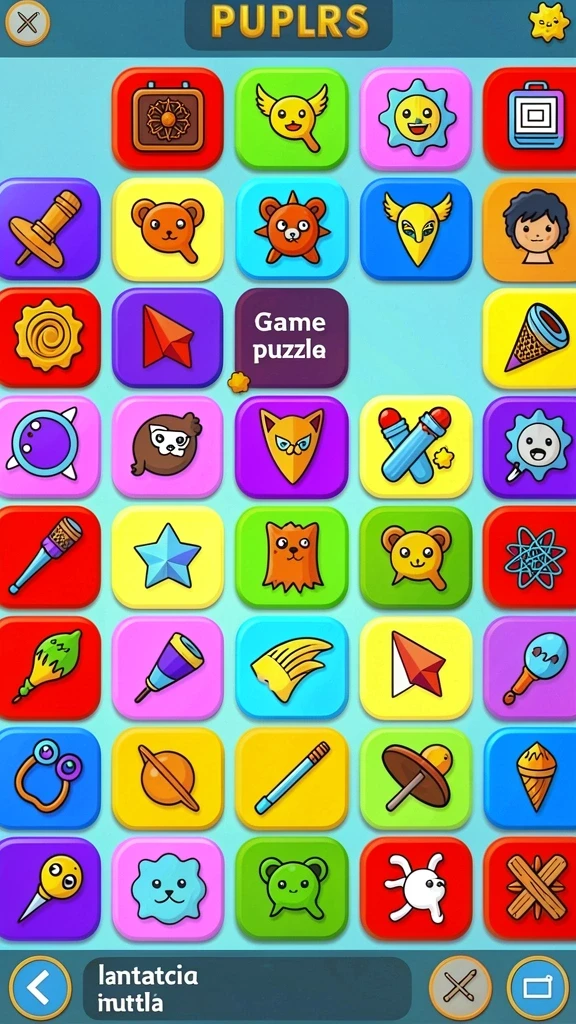576x1024 pixels.
Task: Close the puzzle with the top-left X
Action: 27,24
